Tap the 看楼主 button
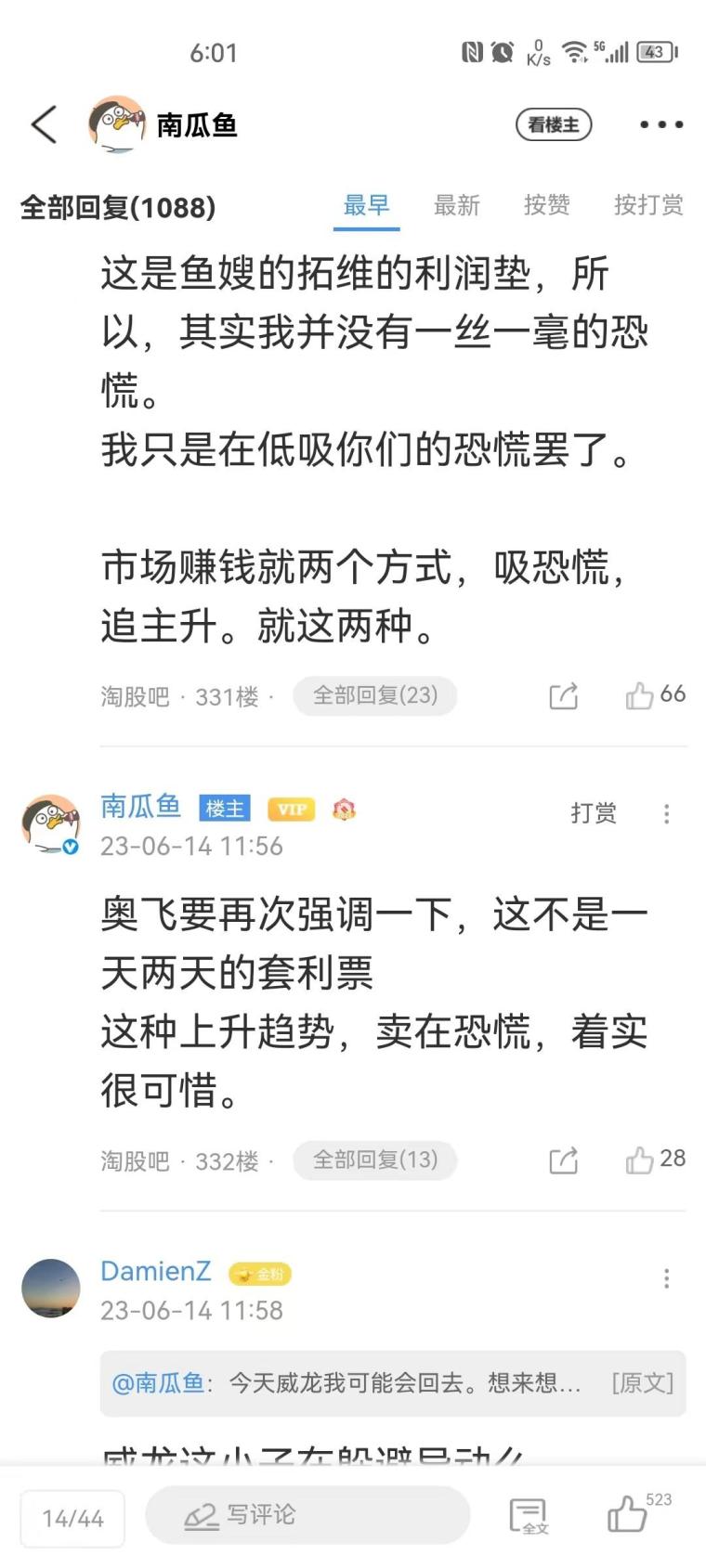706x1568 pixels. pyautogui.click(x=554, y=124)
